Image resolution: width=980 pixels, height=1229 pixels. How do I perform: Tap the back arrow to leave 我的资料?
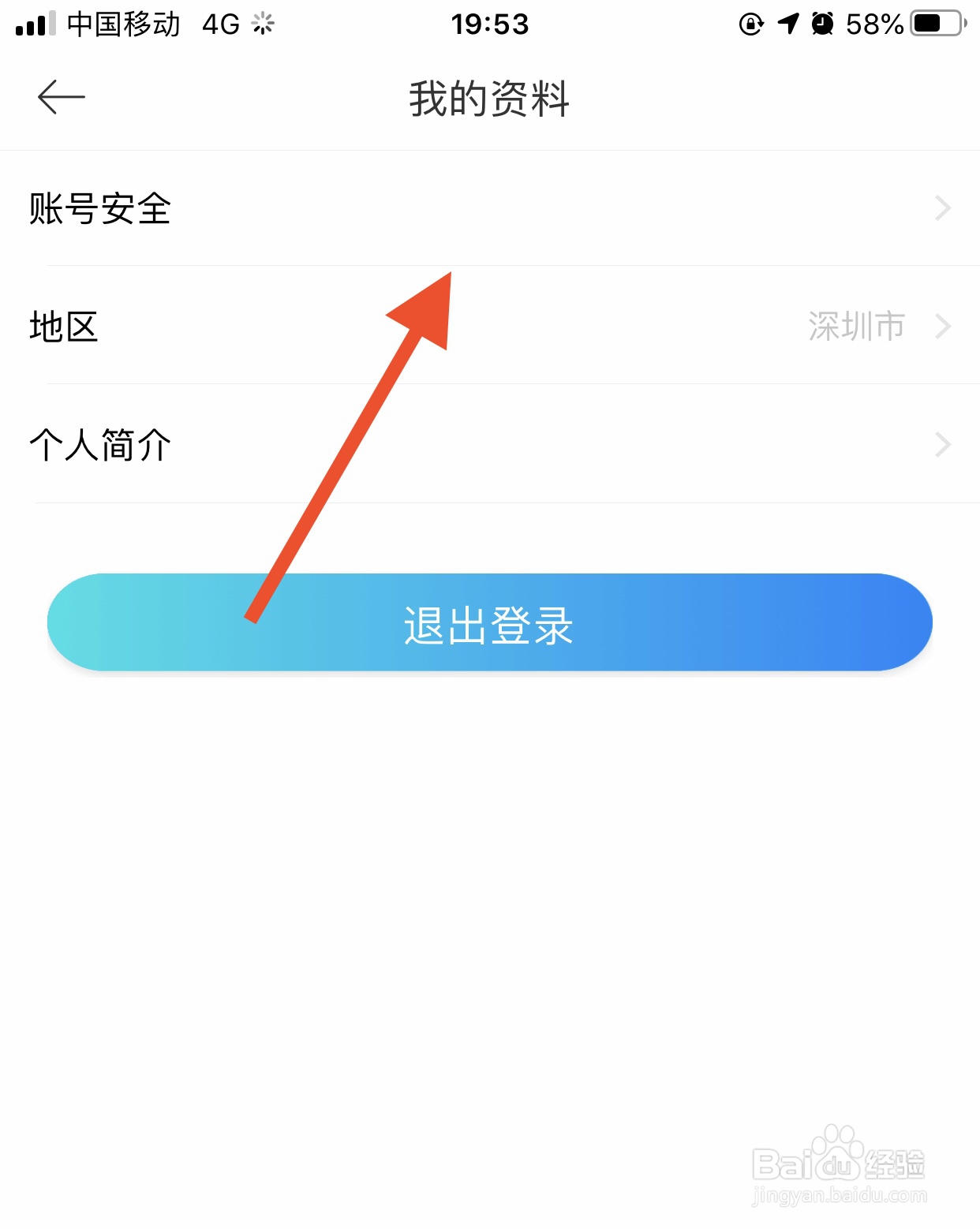click(x=60, y=96)
